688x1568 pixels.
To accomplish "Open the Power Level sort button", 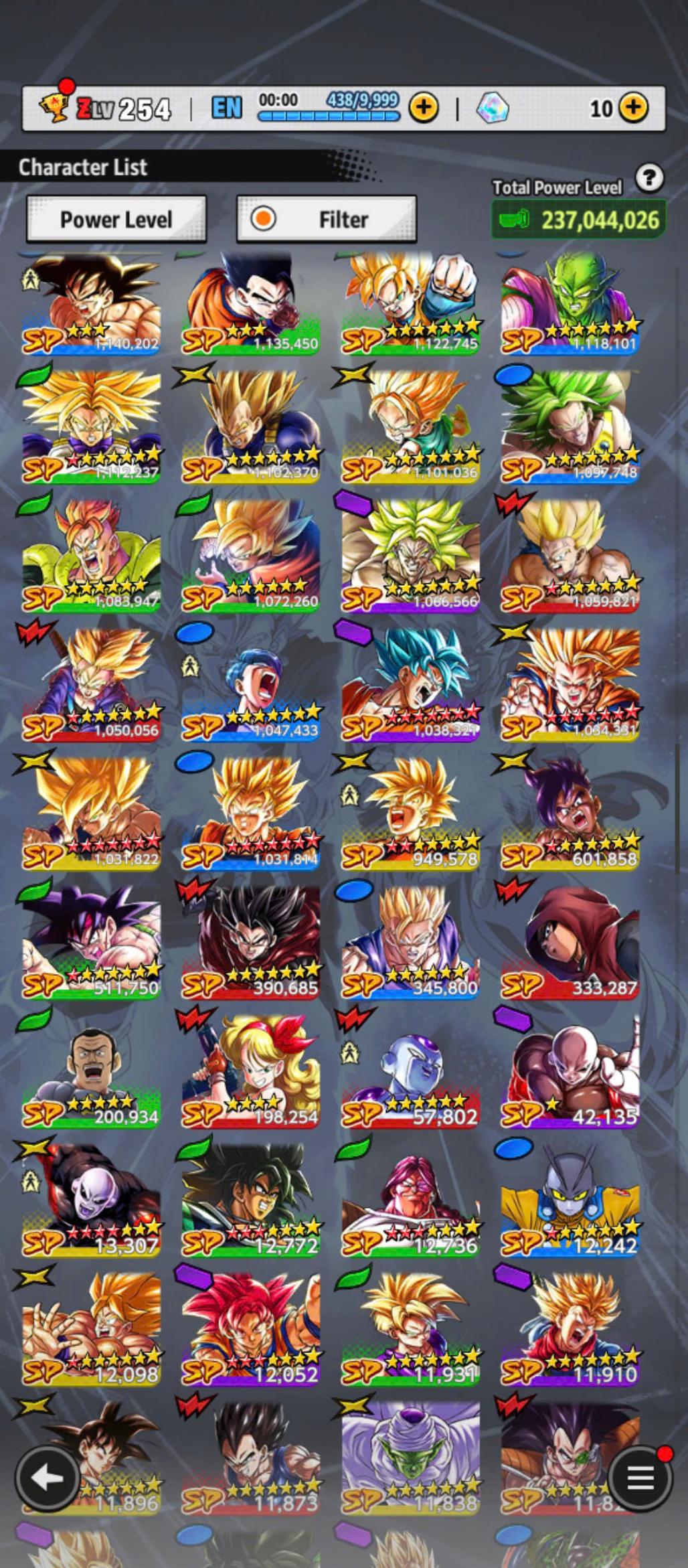I will (x=116, y=220).
